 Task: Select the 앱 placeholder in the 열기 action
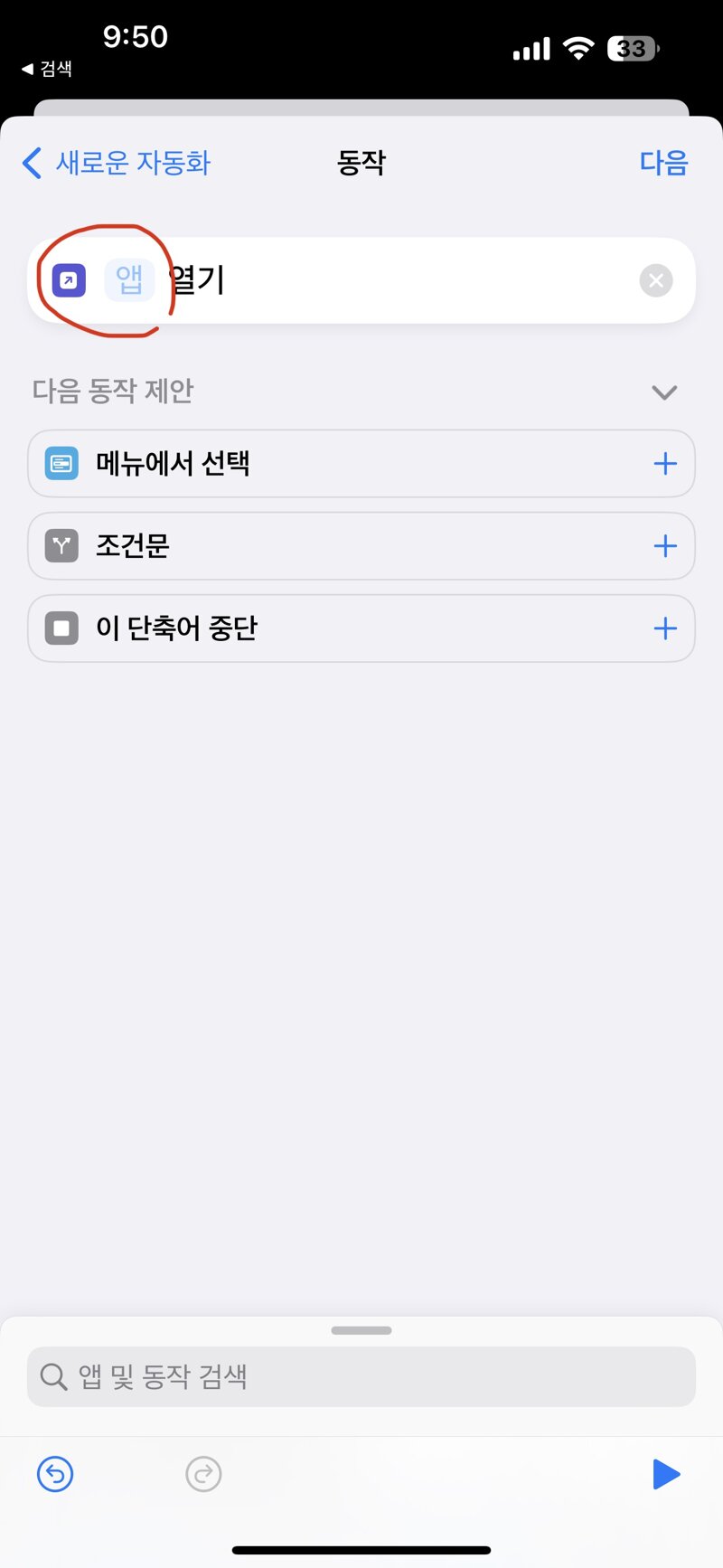click(x=129, y=280)
